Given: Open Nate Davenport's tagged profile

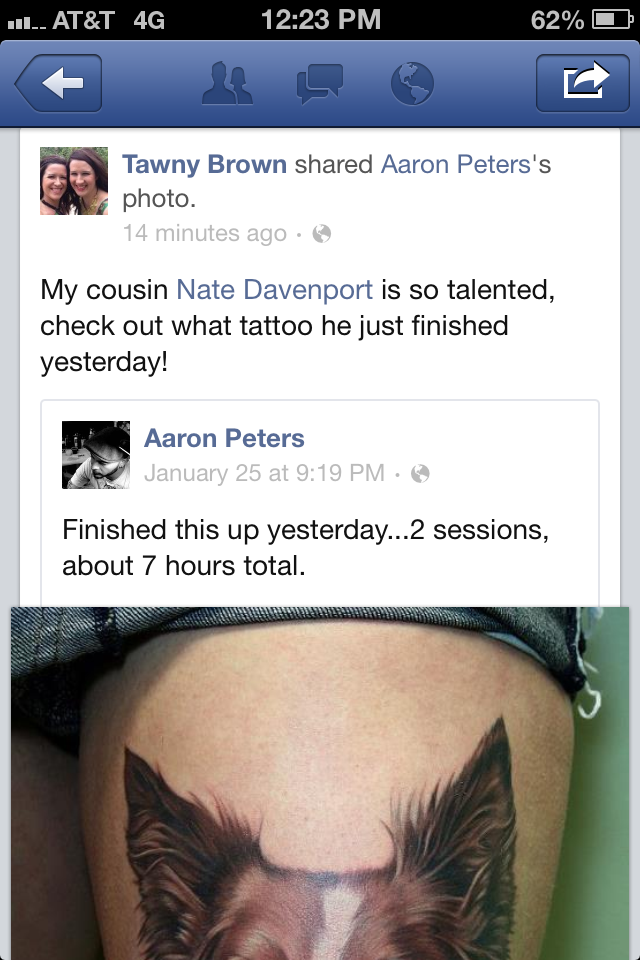Looking at the screenshot, I should pyautogui.click(x=274, y=291).
